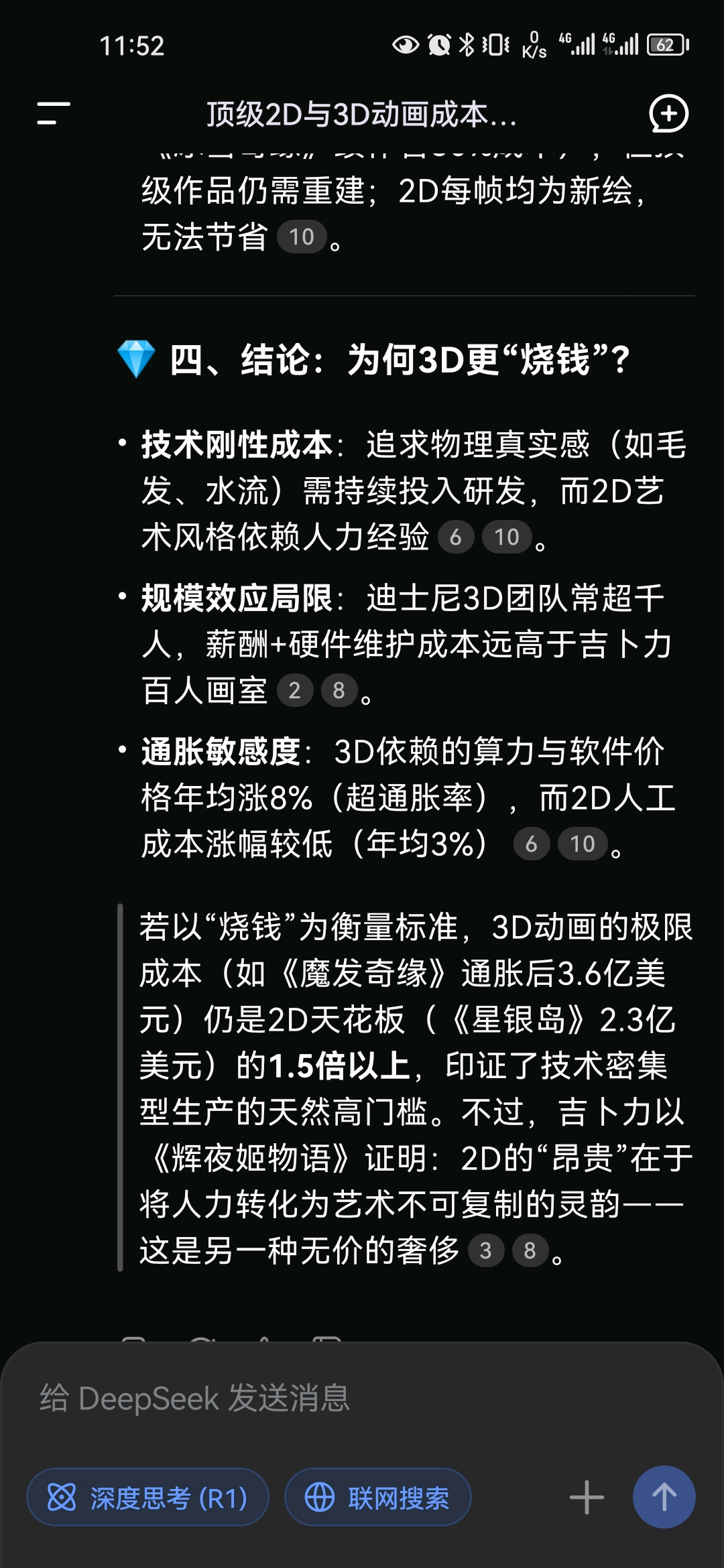724x1568 pixels.
Task: Open citation 6 after 人力经验
Action: point(456,537)
